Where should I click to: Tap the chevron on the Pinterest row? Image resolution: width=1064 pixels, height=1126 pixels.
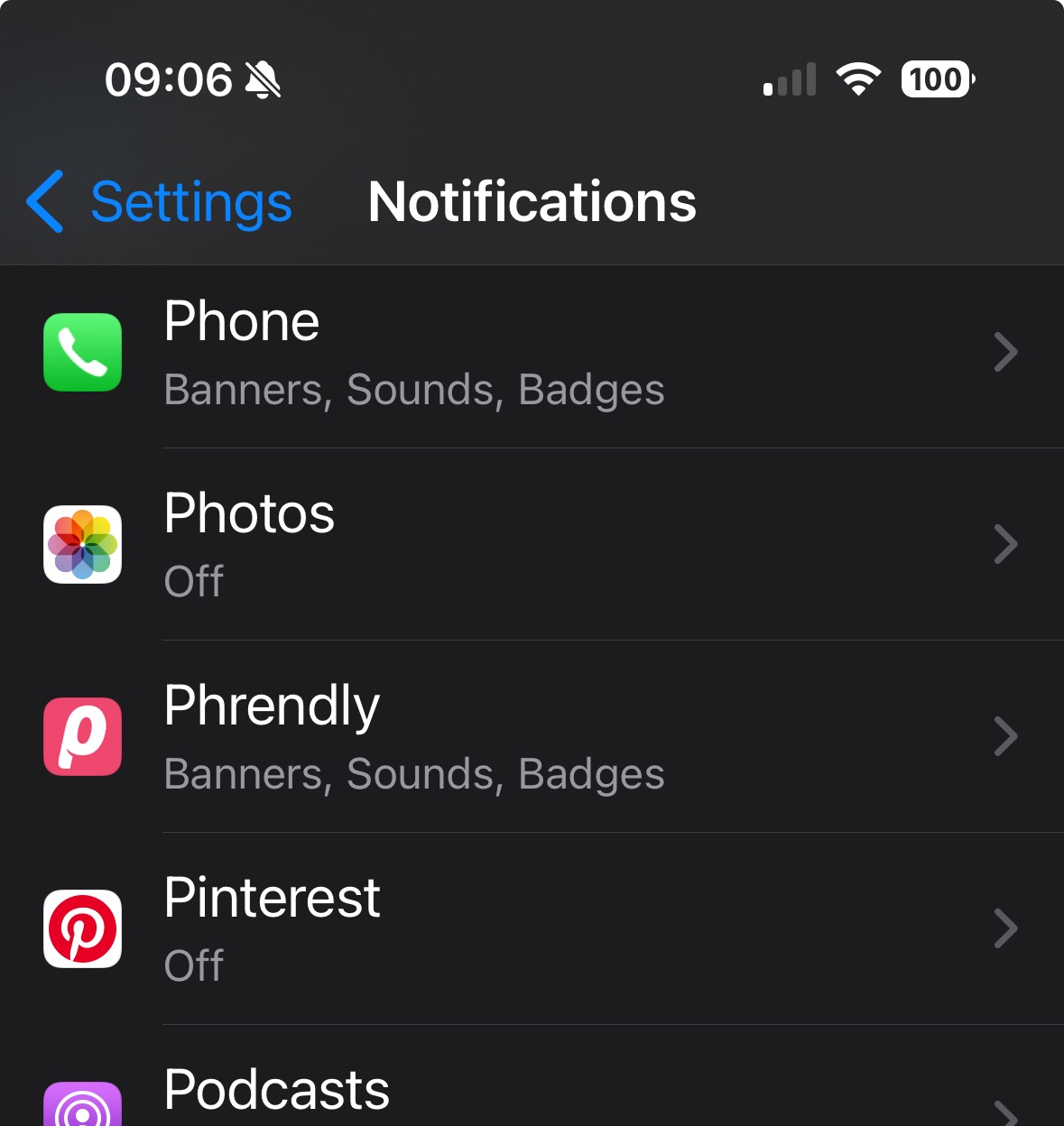[1005, 928]
